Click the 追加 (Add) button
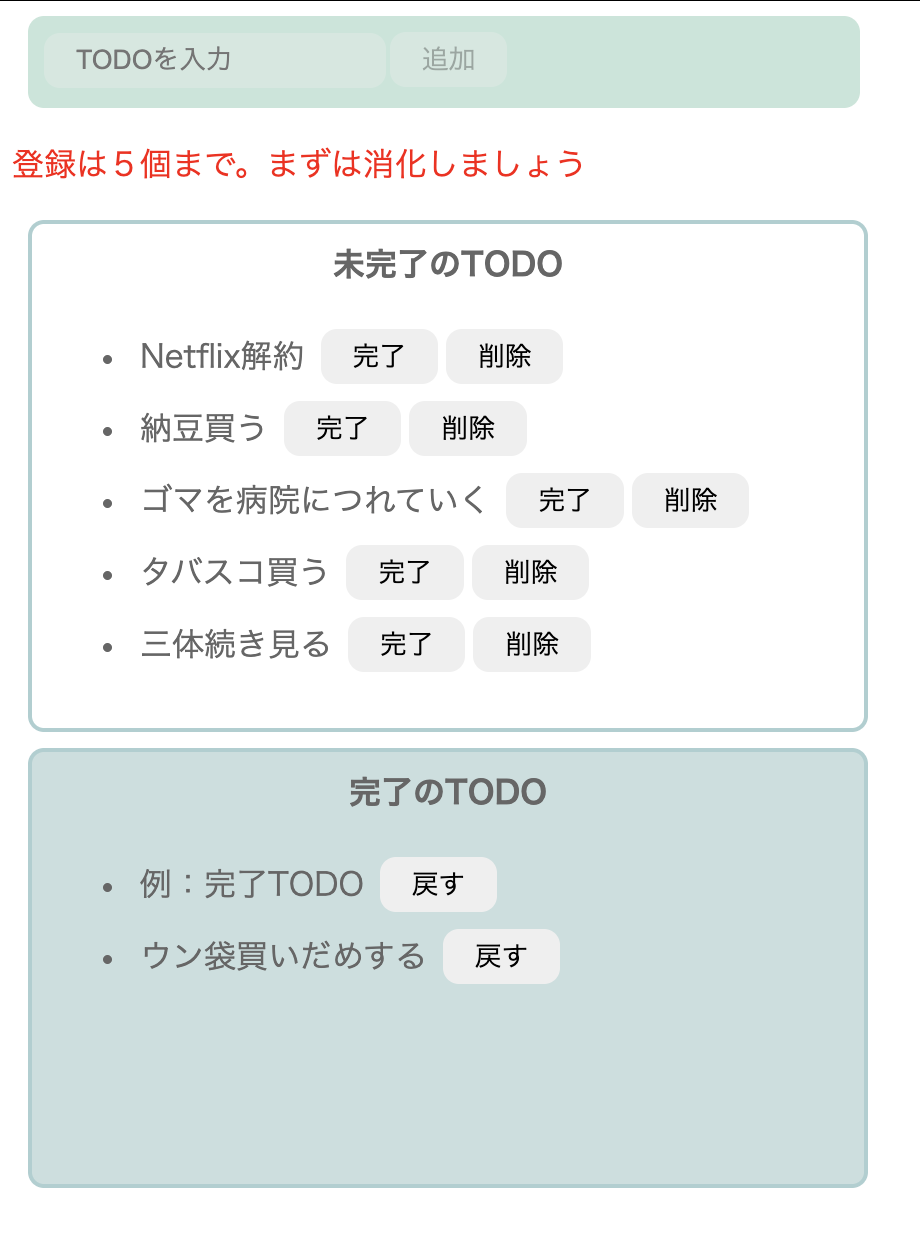Screen dimensions: 920x1254 click(x=448, y=59)
